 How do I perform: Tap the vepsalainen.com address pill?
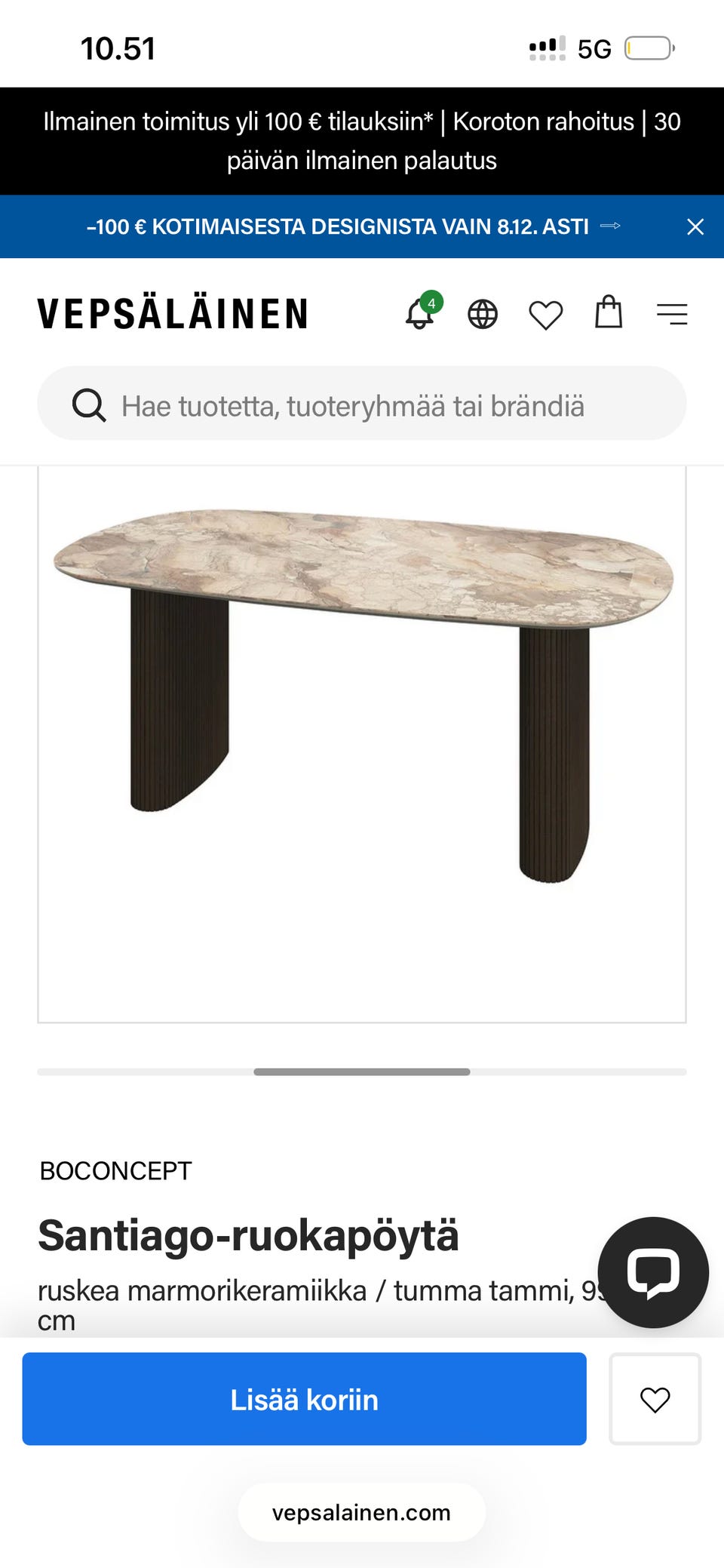click(362, 1512)
